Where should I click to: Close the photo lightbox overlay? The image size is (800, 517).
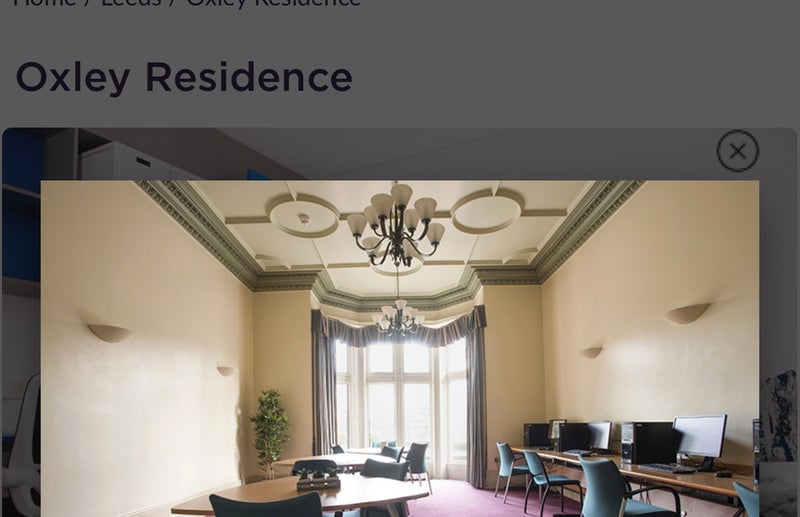point(737,151)
